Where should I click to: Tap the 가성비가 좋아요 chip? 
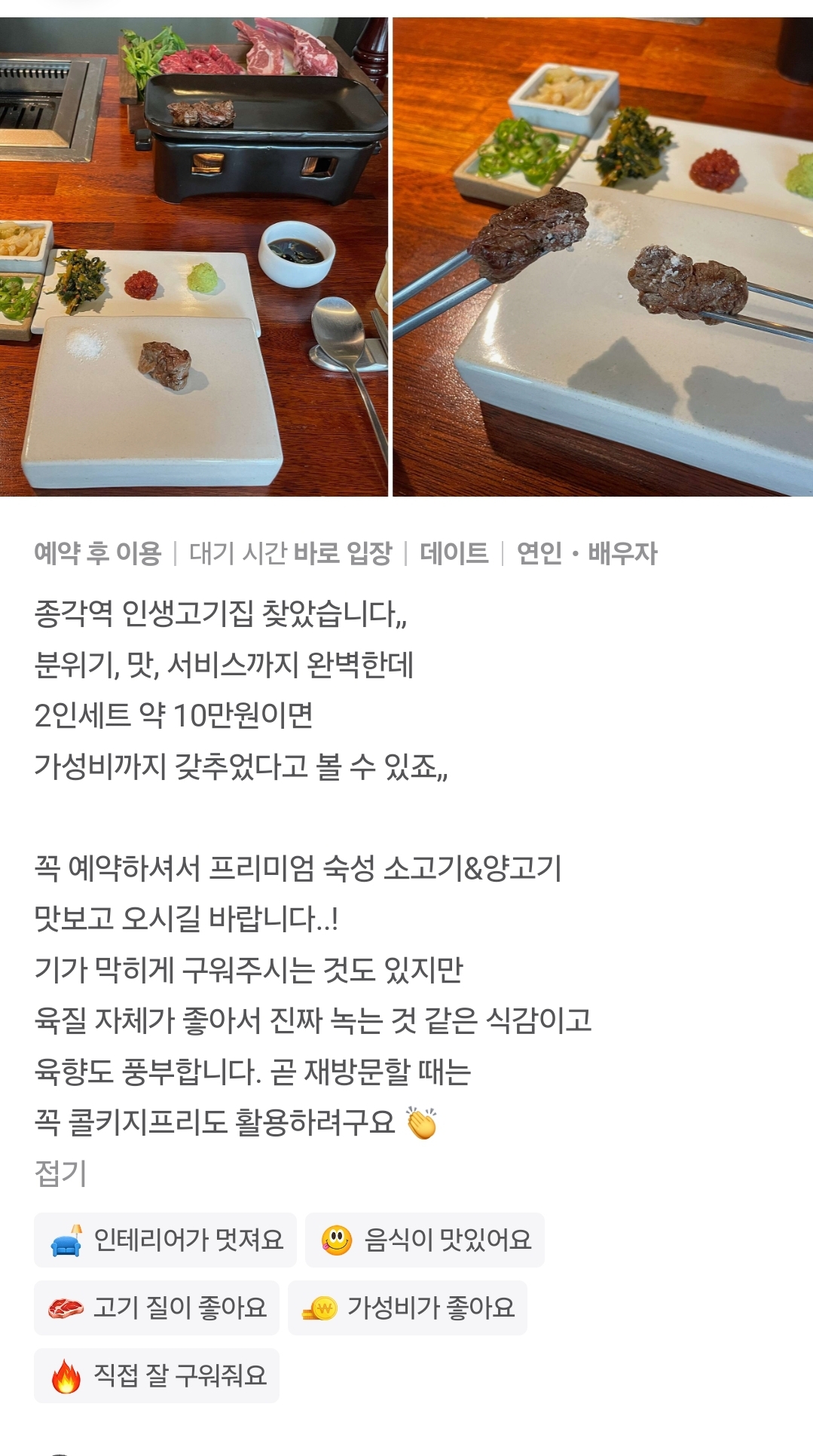click(x=407, y=1308)
